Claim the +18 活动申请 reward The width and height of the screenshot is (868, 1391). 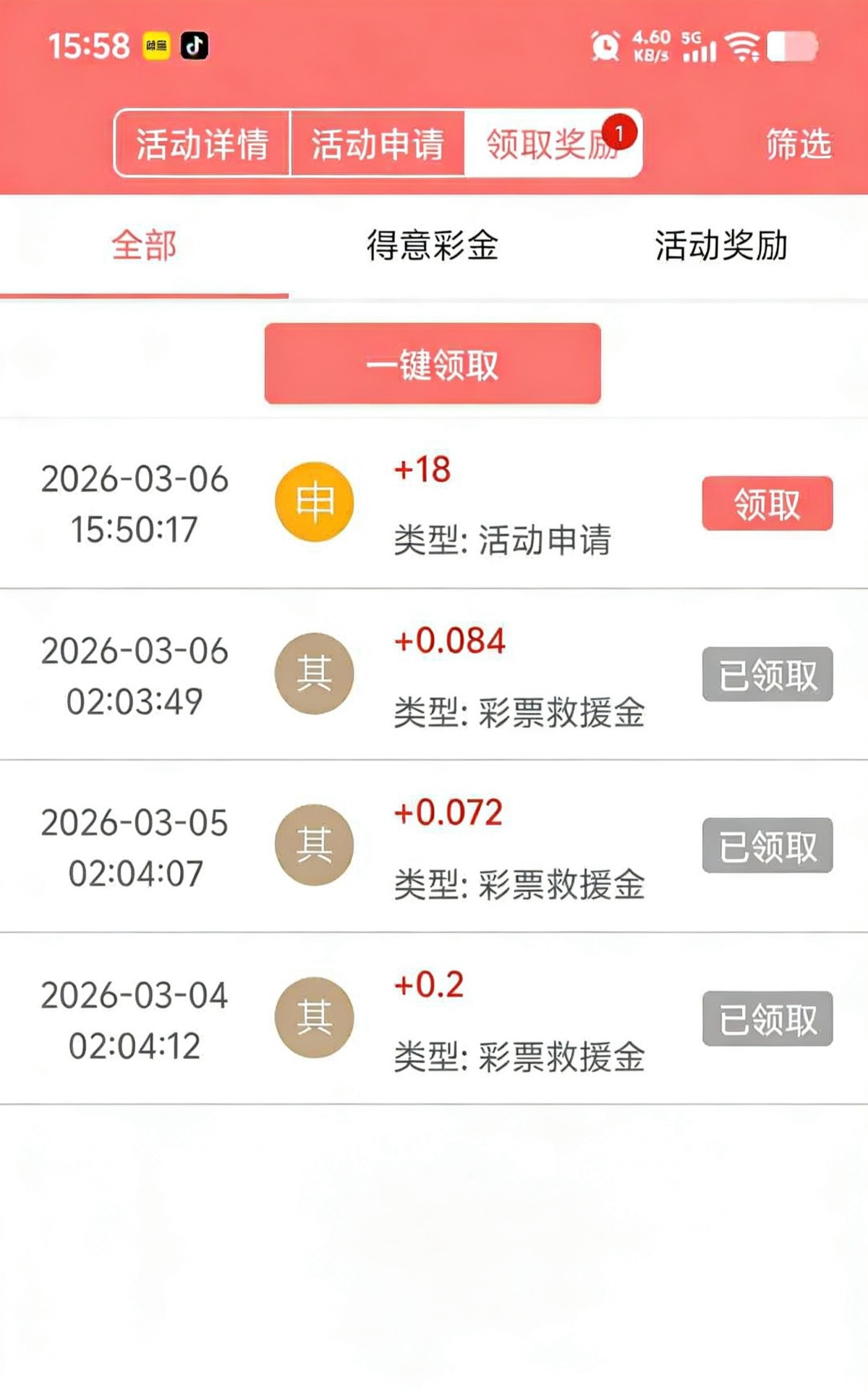coord(767,504)
